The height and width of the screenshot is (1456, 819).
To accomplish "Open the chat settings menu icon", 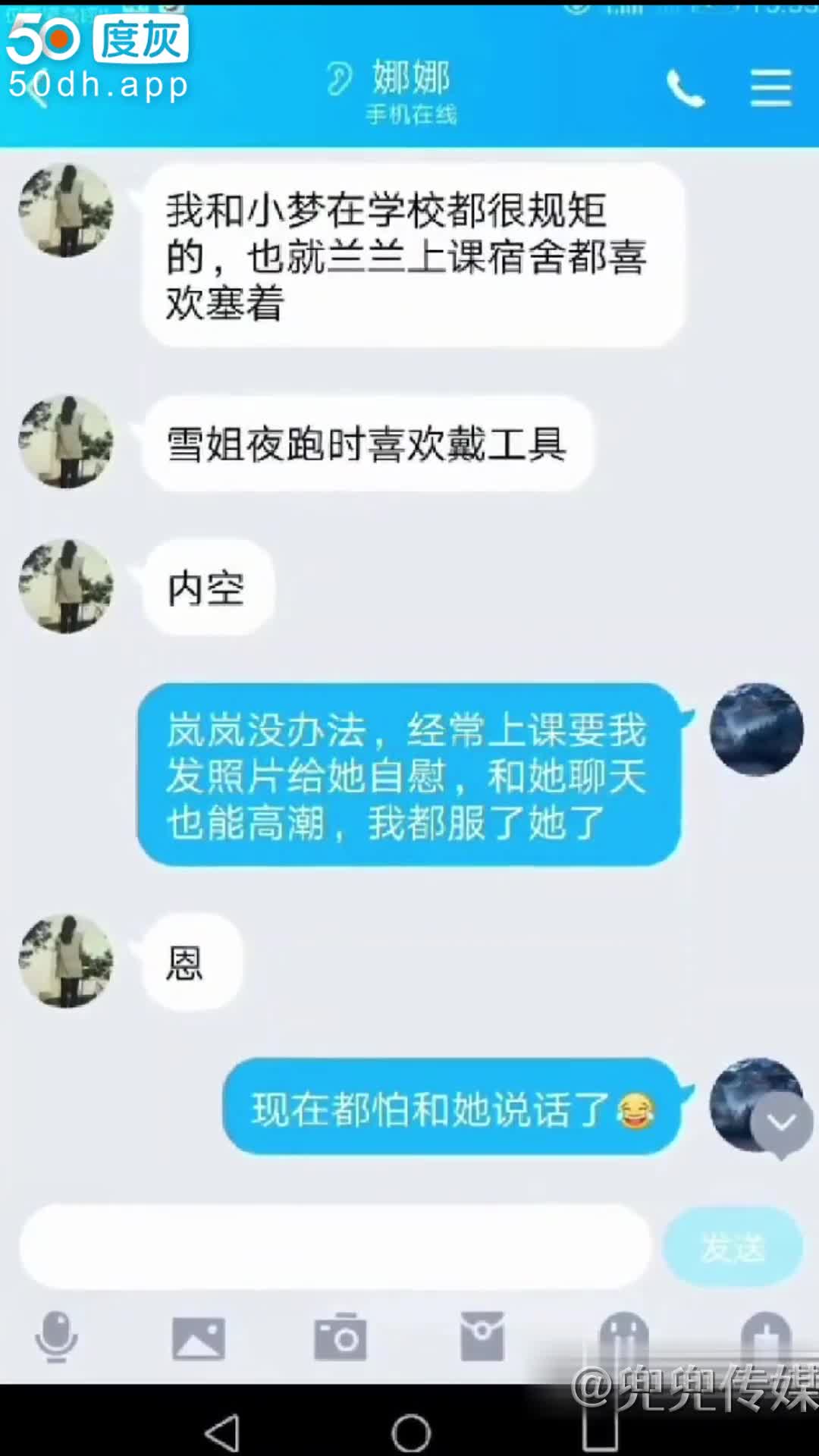I will 770,88.
